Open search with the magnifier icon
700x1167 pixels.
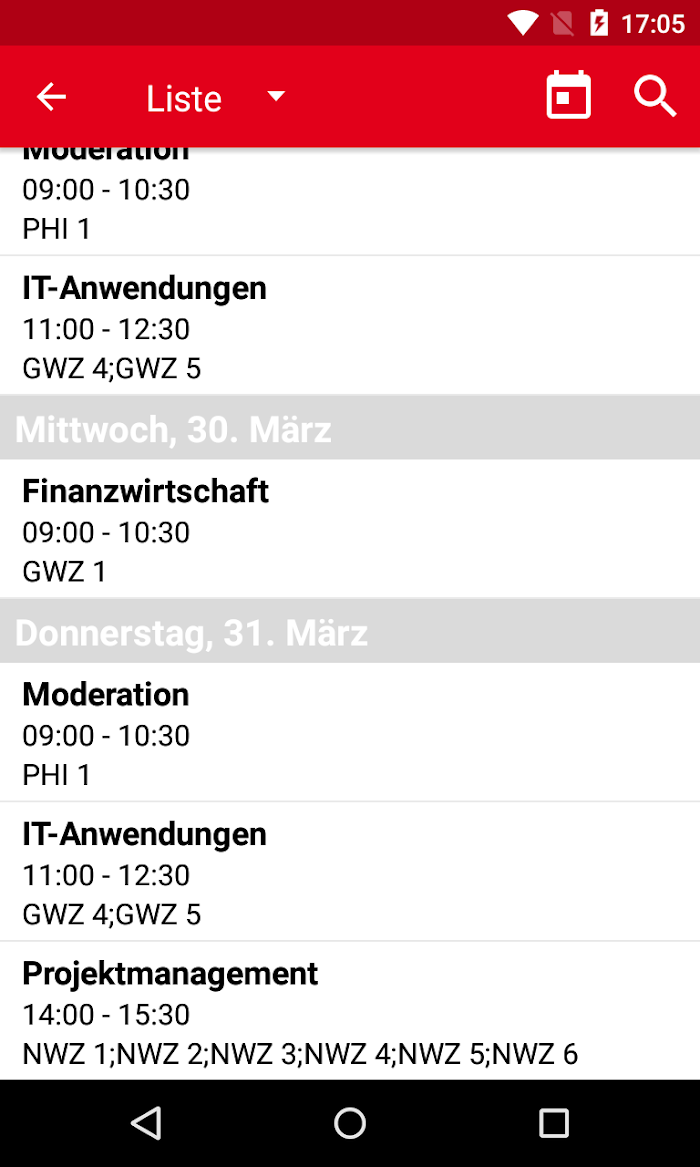[x=655, y=97]
